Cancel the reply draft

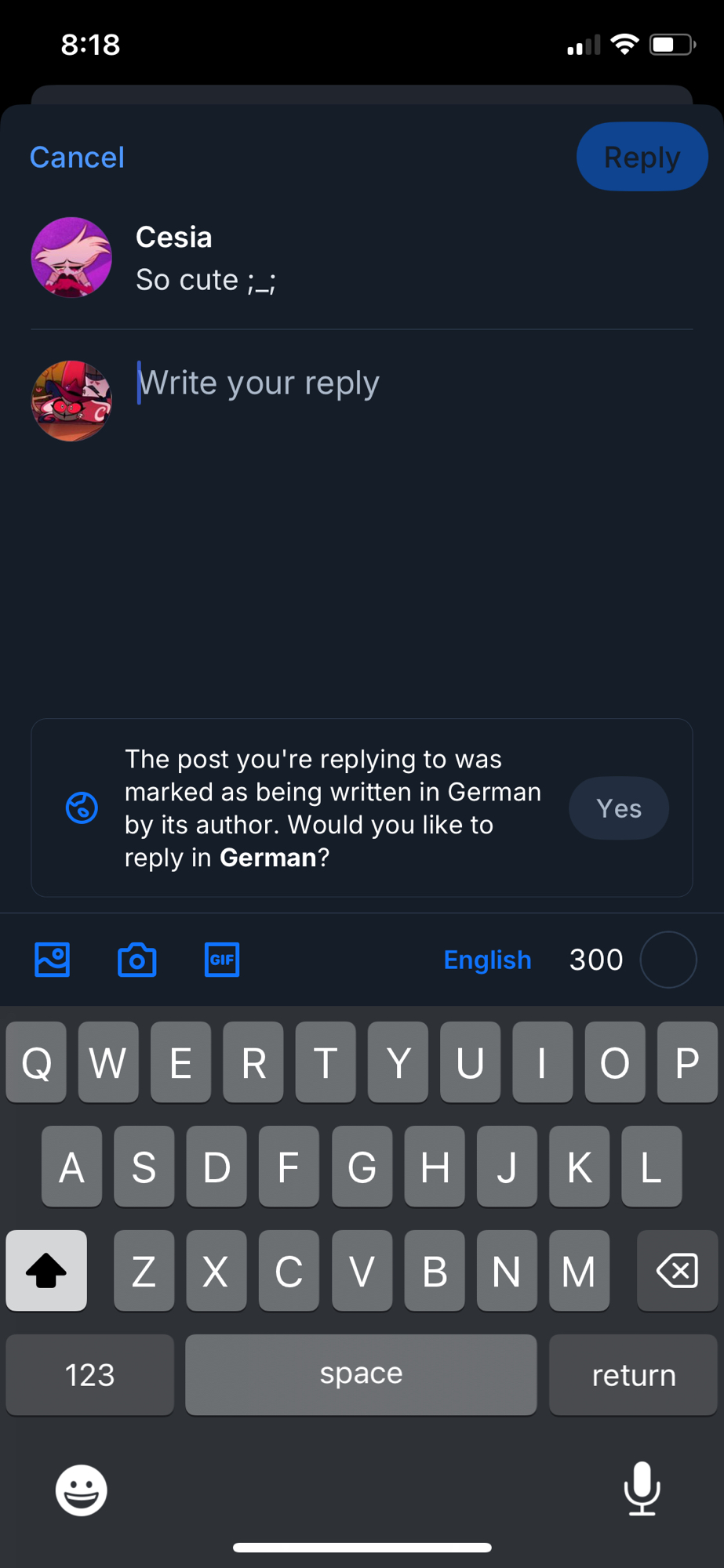tap(77, 158)
